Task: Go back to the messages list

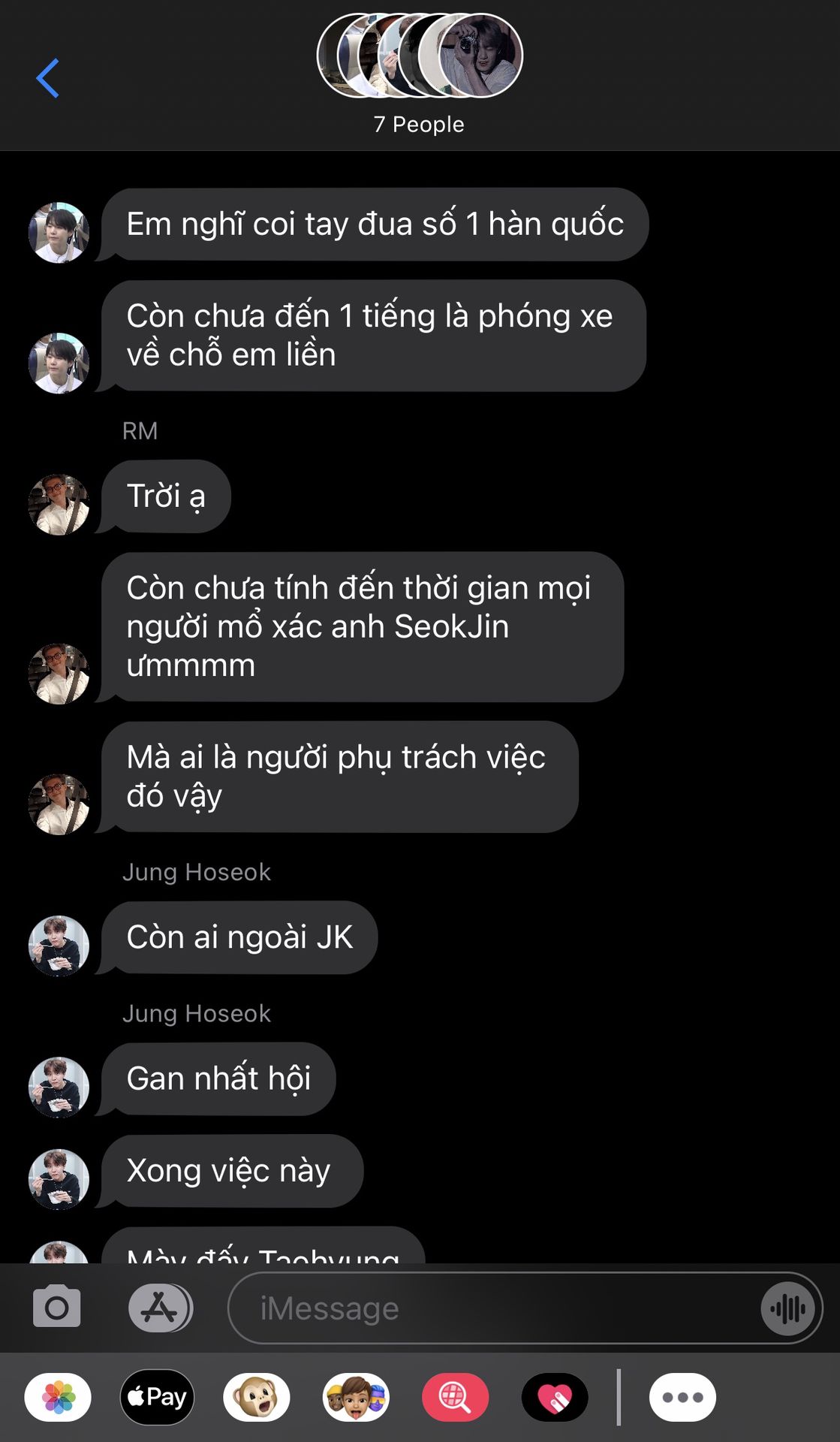Action: (x=48, y=78)
